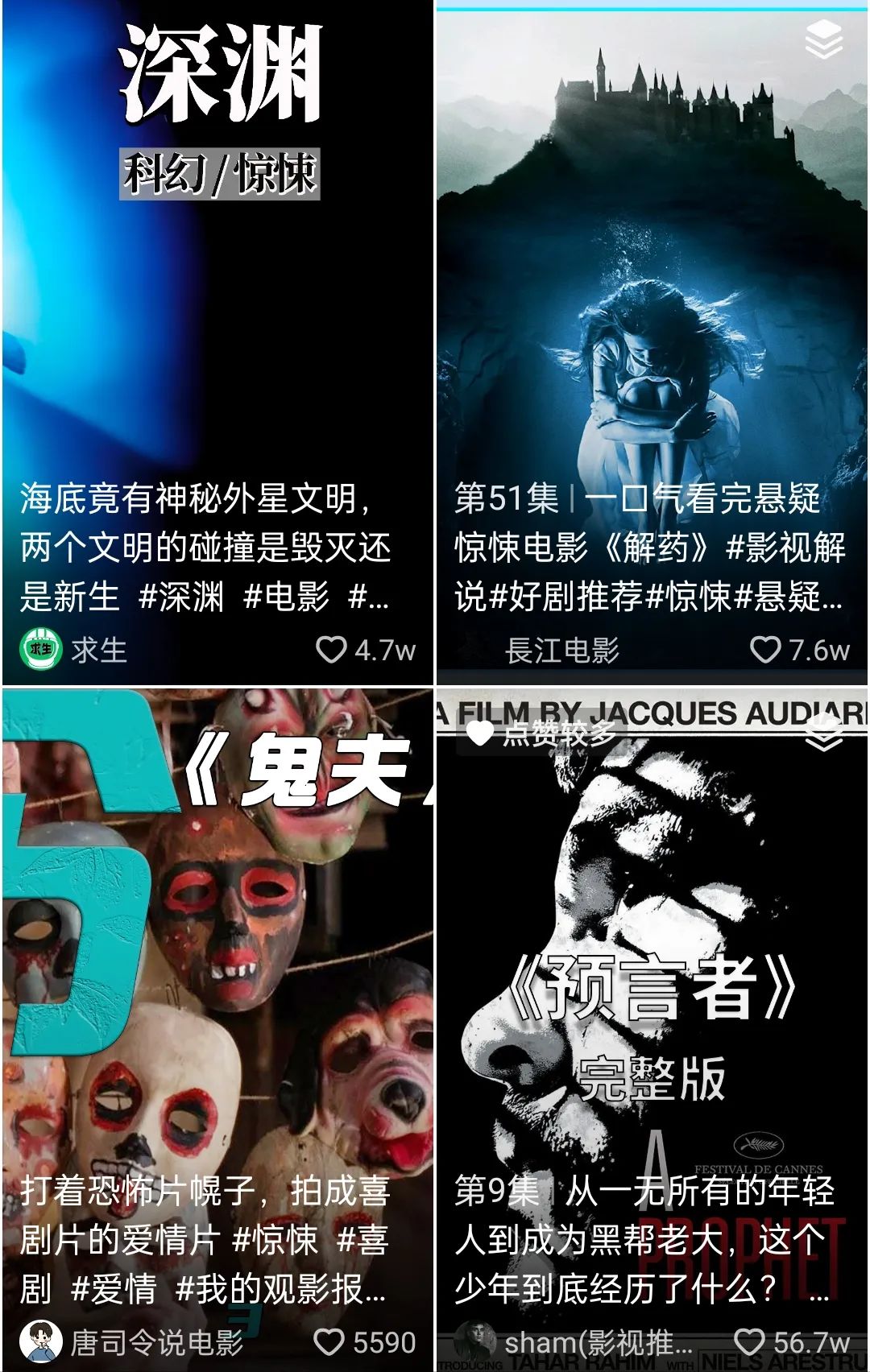Like the 深渊 video by 求生
870x1372 pixels.
pyautogui.click(x=330, y=650)
